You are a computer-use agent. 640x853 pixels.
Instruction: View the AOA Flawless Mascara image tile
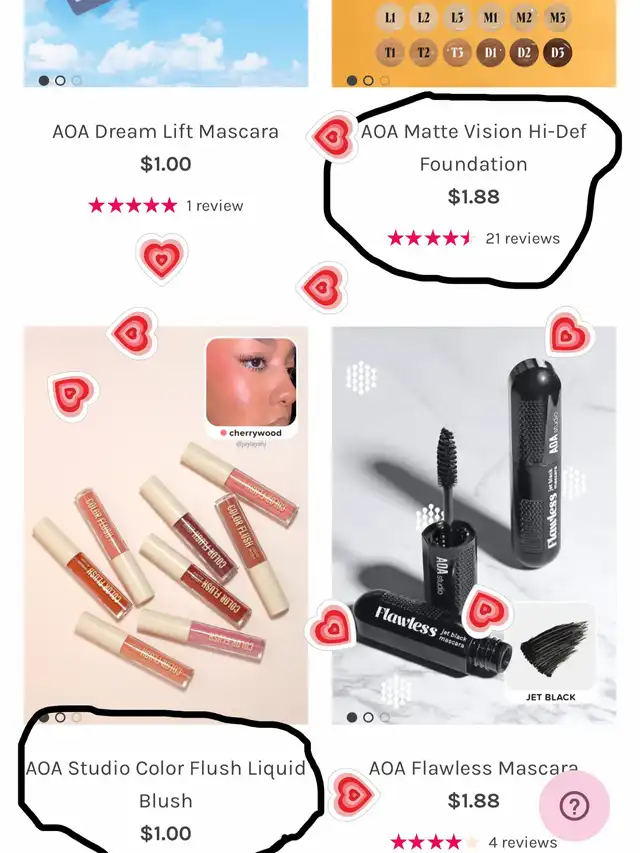click(x=474, y=520)
